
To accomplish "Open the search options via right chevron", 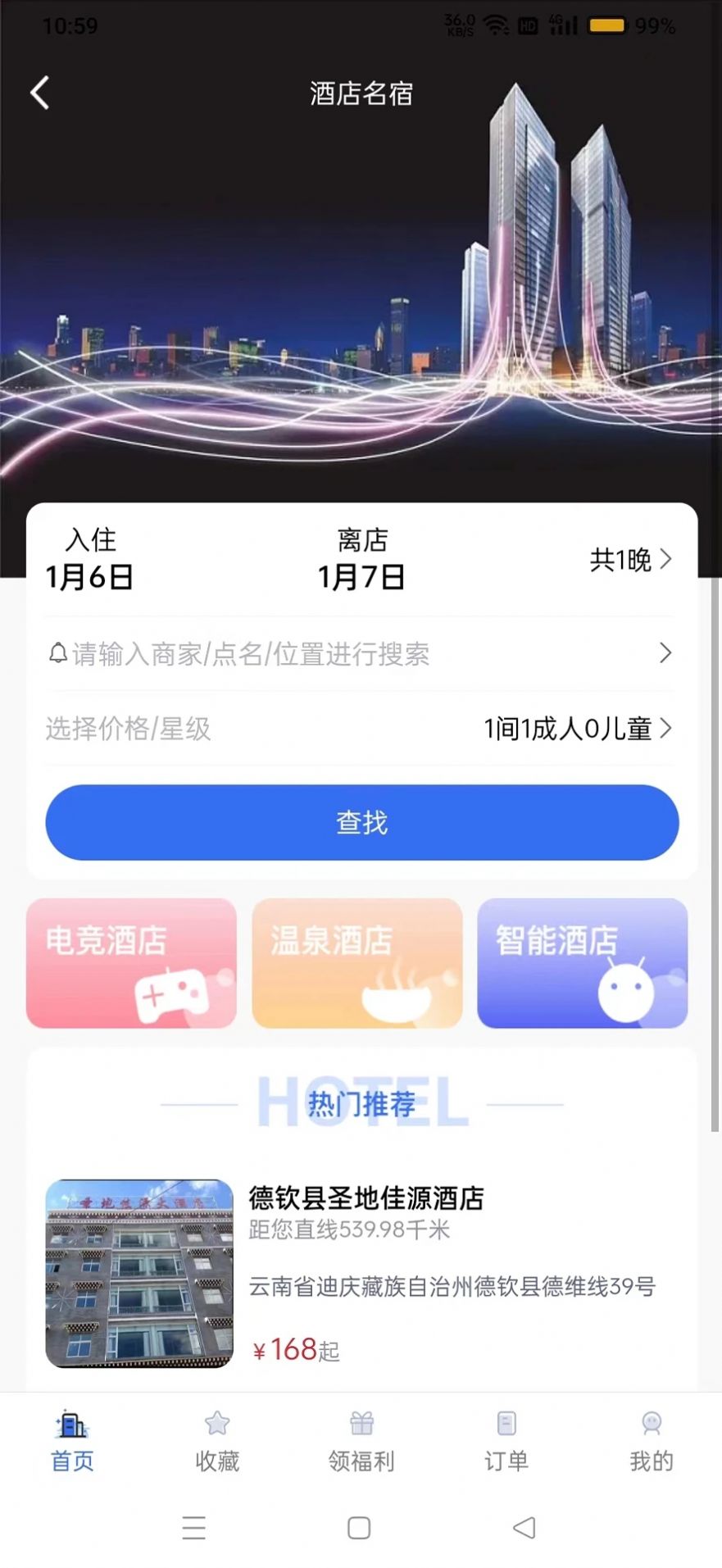I will pos(665,653).
